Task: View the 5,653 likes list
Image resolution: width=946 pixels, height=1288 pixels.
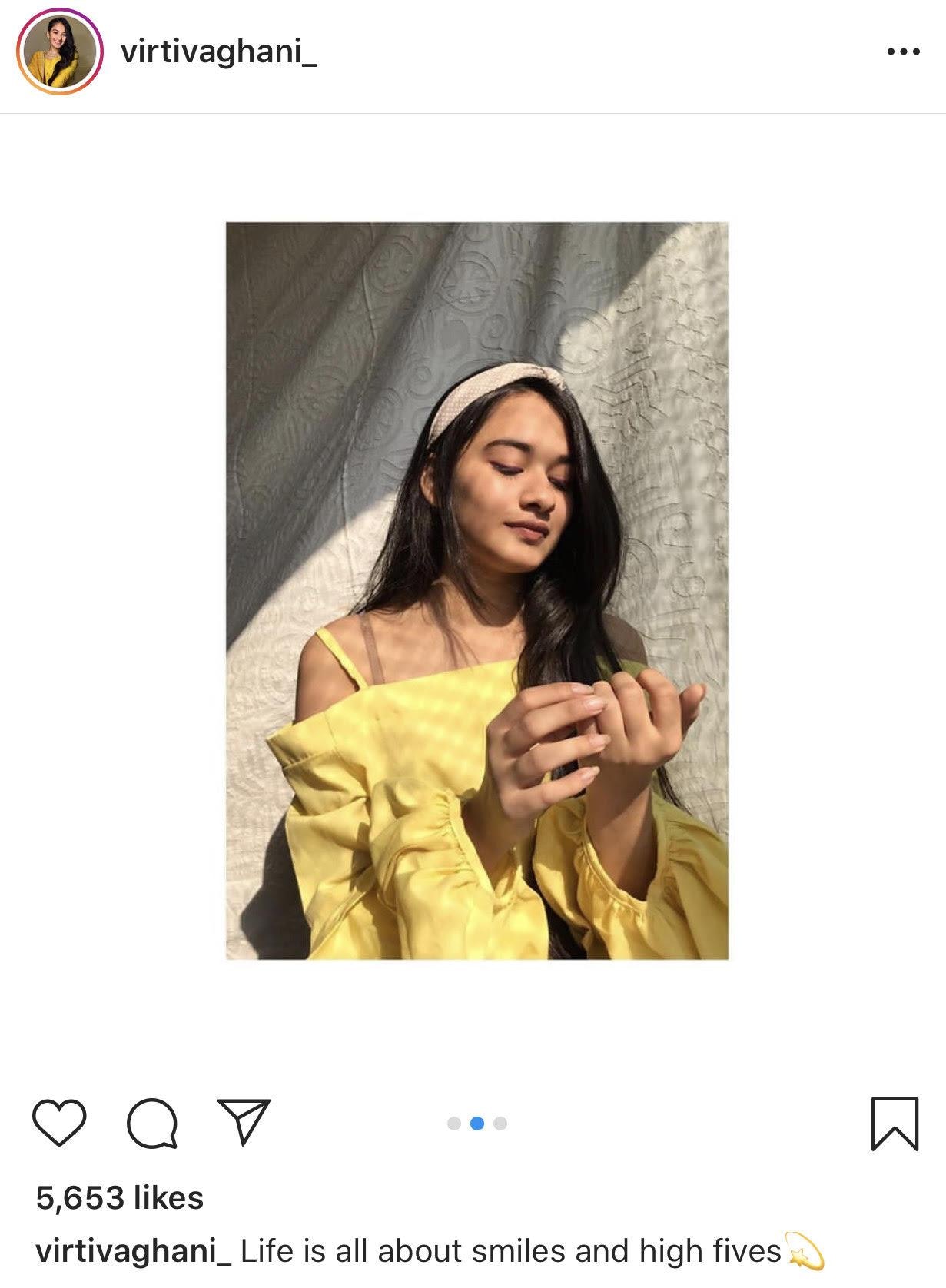Action: click(120, 1197)
